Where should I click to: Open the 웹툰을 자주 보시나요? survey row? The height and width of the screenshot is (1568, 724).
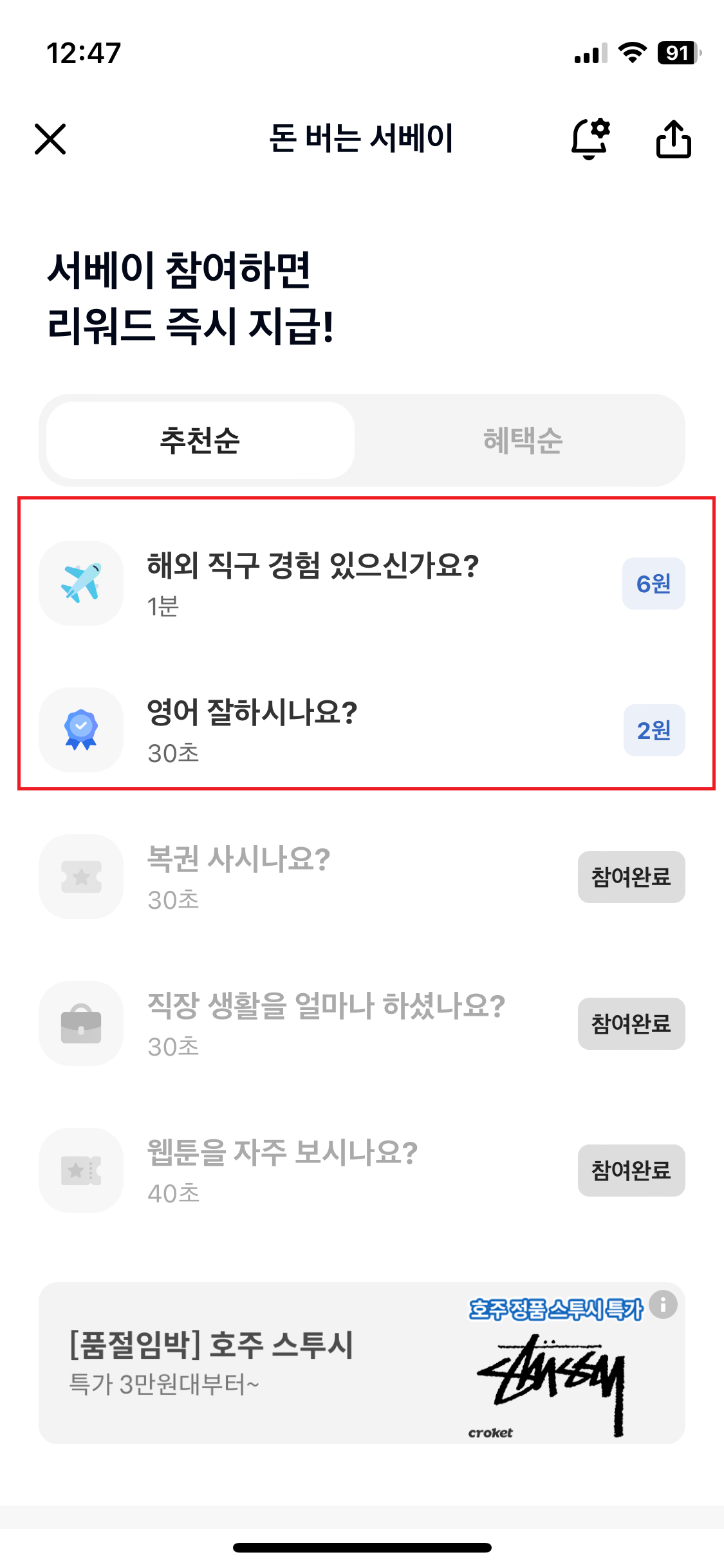coord(362,1170)
